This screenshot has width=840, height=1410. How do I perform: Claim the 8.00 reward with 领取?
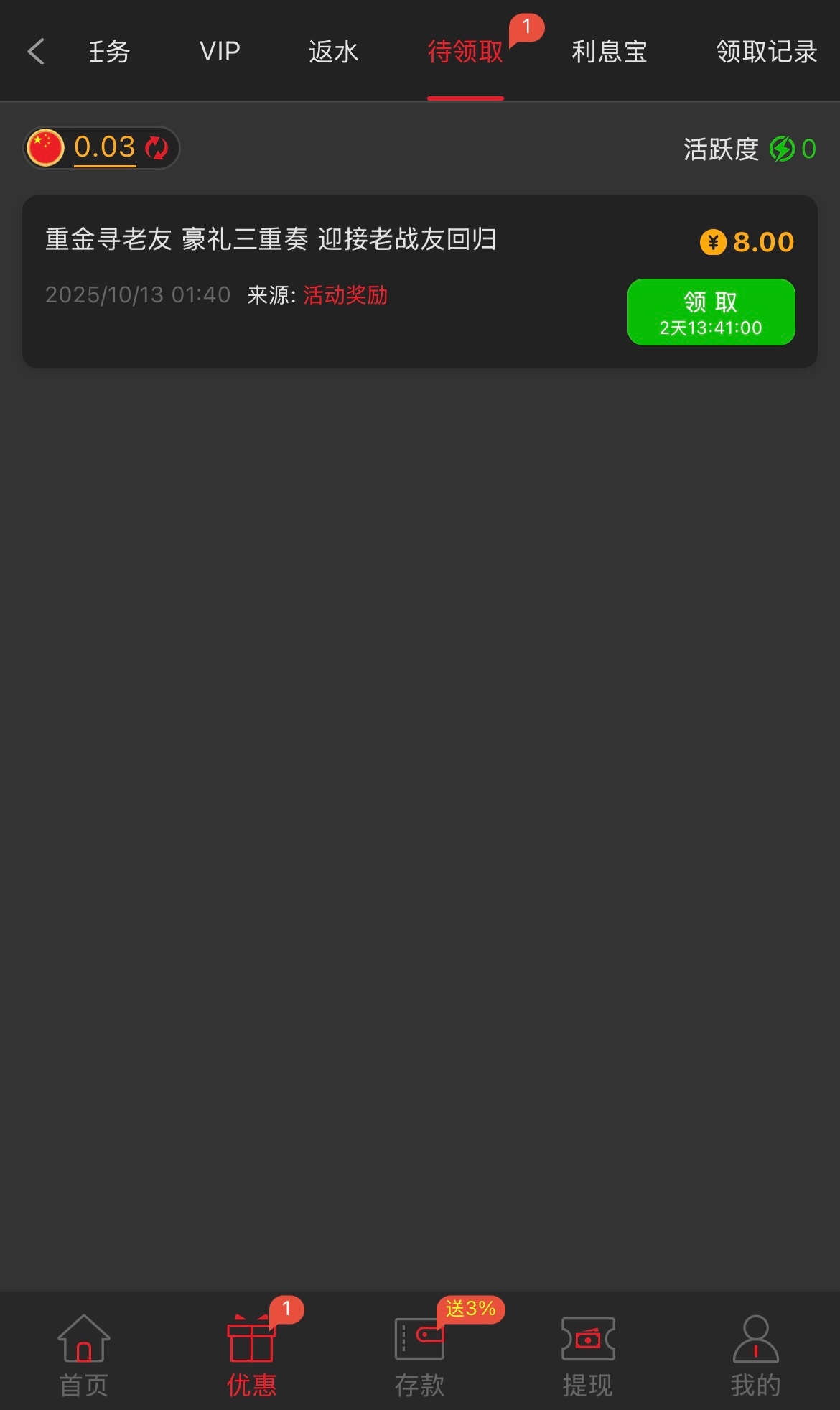tap(711, 312)
